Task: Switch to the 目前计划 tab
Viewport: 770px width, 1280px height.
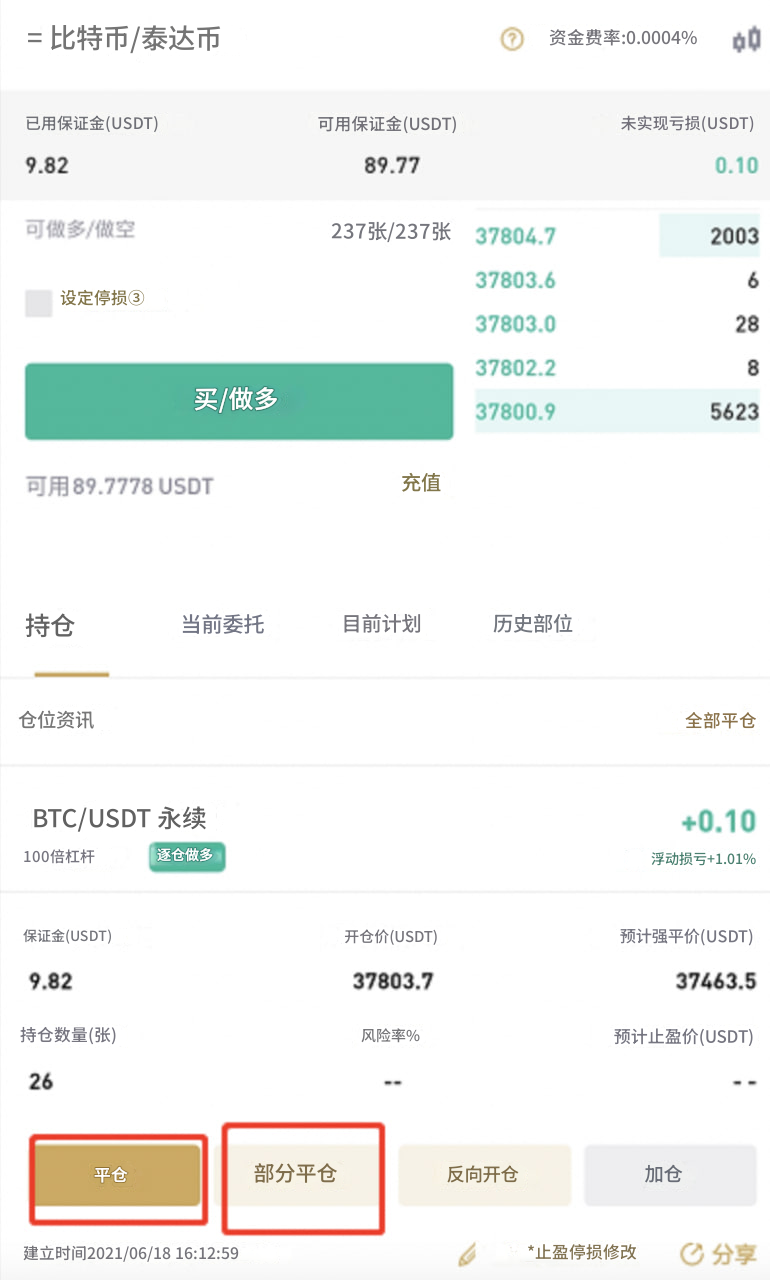Action: 381,624
